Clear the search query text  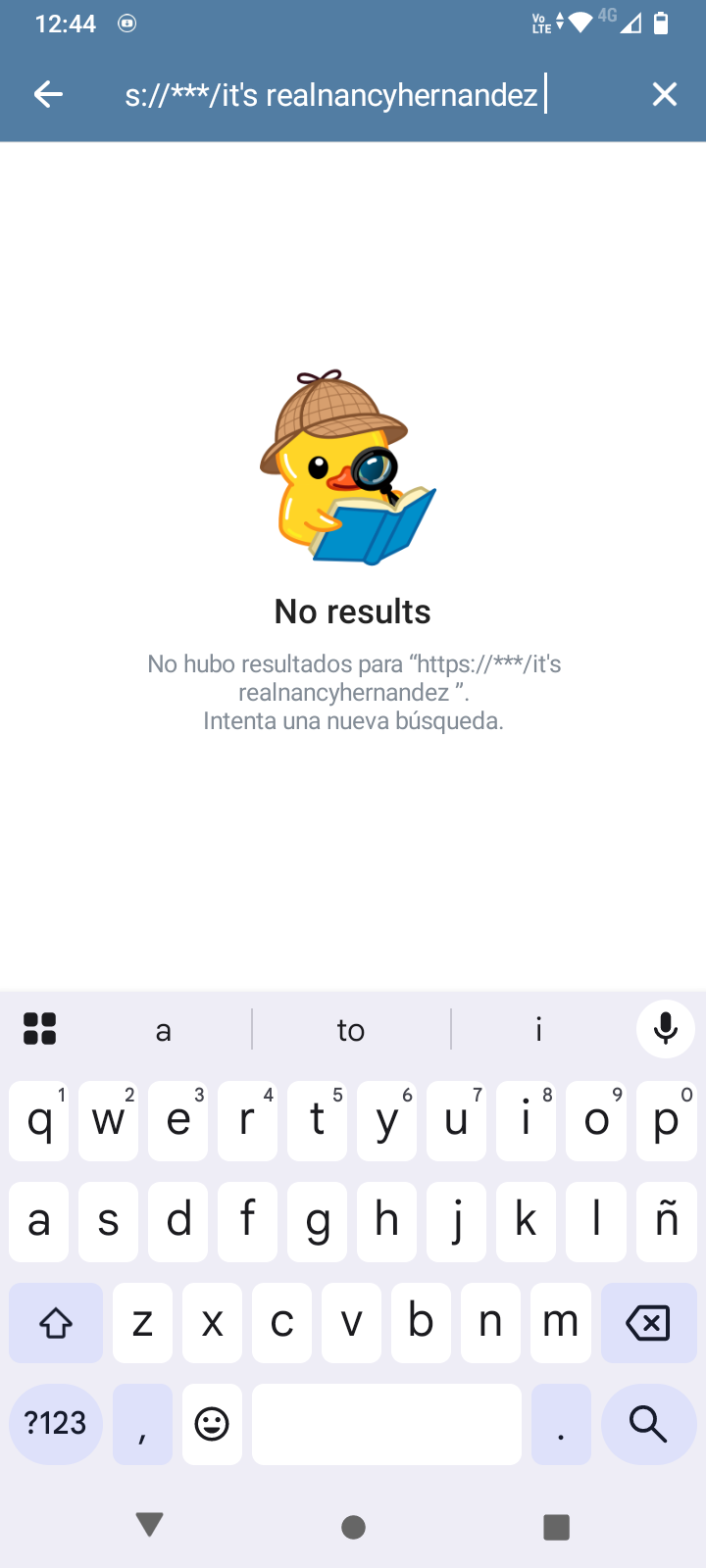pyautogui.click(x=665, y=94)
